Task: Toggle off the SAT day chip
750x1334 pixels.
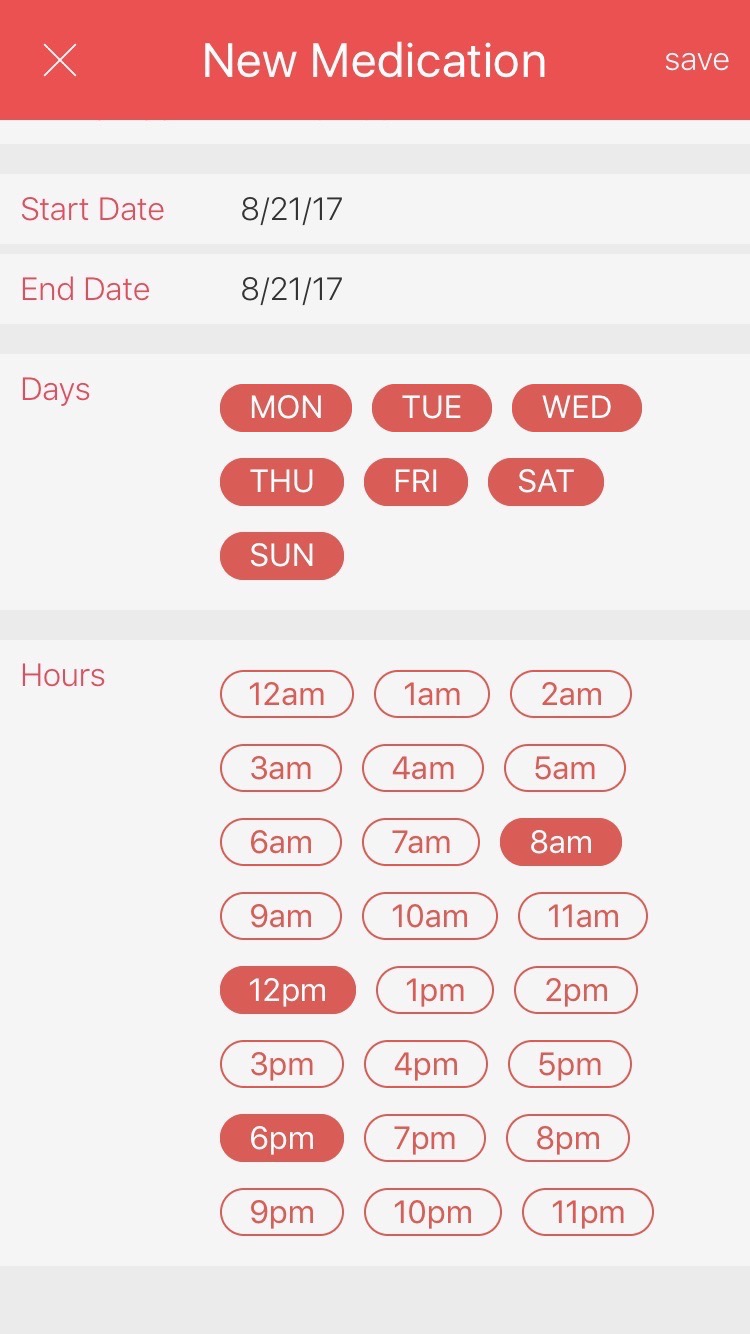Action: pyautogui.click(x=546, y=482)
